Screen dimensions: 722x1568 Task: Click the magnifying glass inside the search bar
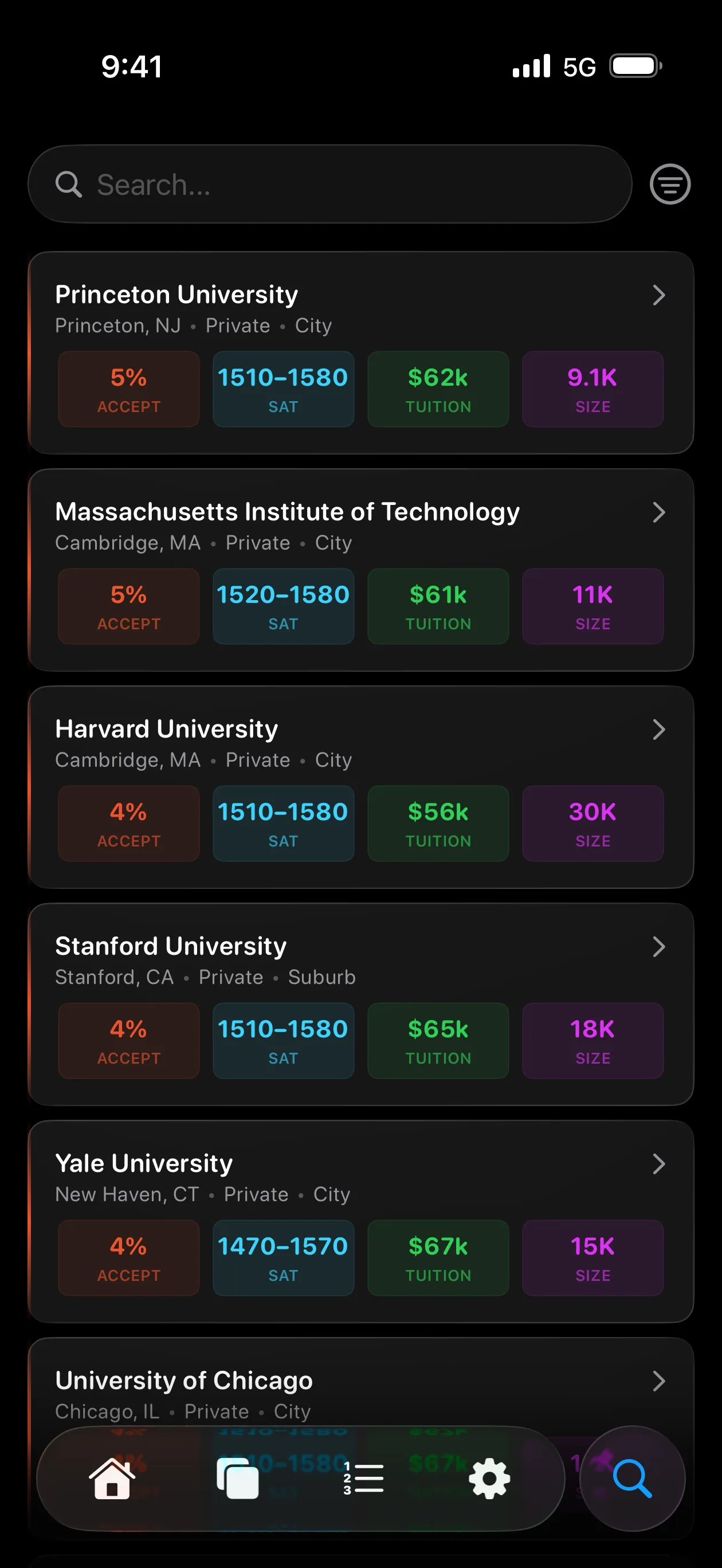coord(69,184)
